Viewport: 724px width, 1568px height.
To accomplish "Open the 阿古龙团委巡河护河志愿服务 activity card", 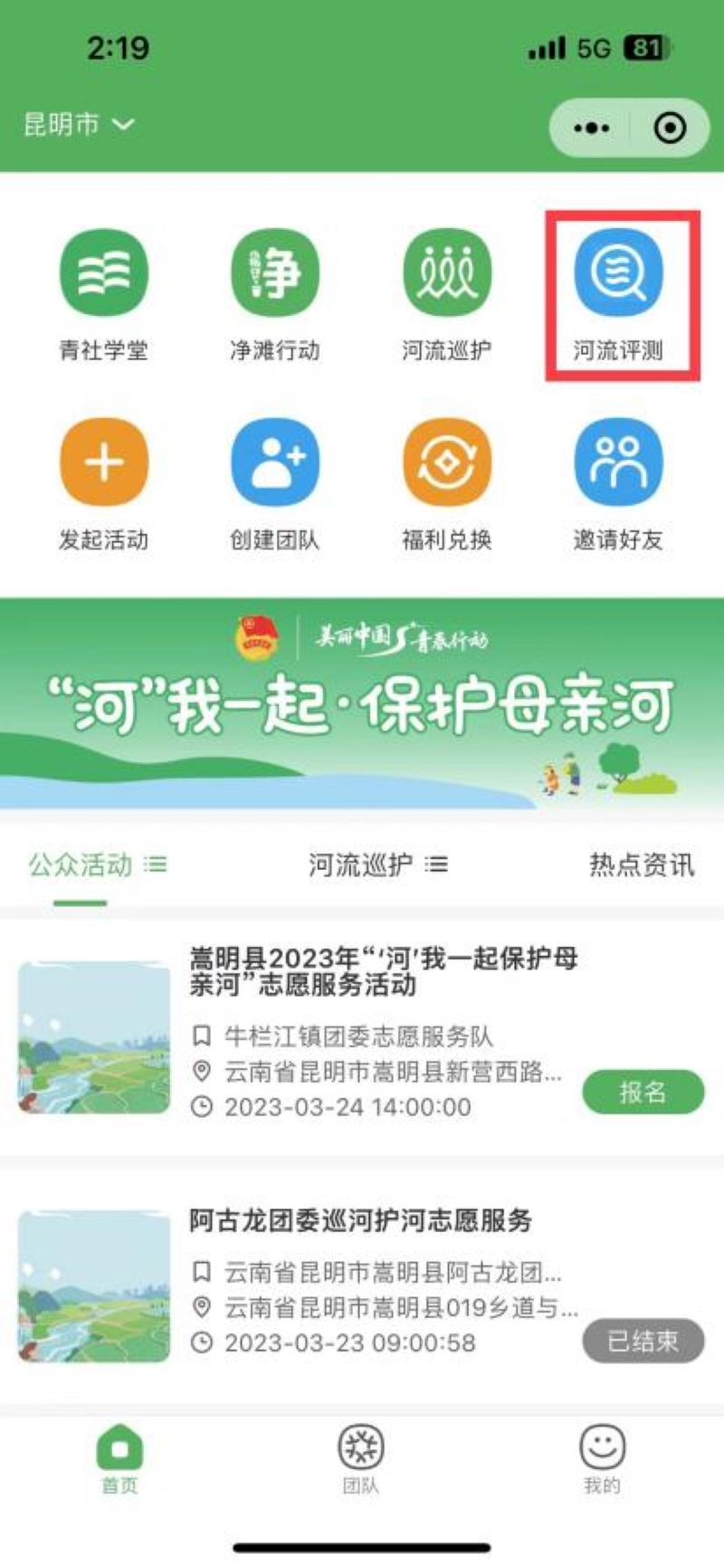I will pyautogui.click(x=362, y=1220).
